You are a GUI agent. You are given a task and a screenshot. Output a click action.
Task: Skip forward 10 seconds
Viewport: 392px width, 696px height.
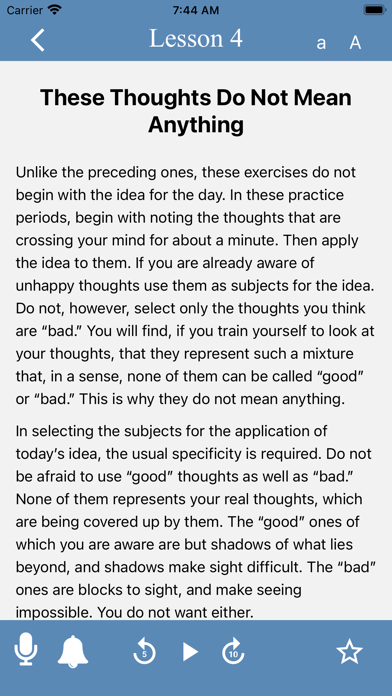pyautogui.click(x=234, y=651)
